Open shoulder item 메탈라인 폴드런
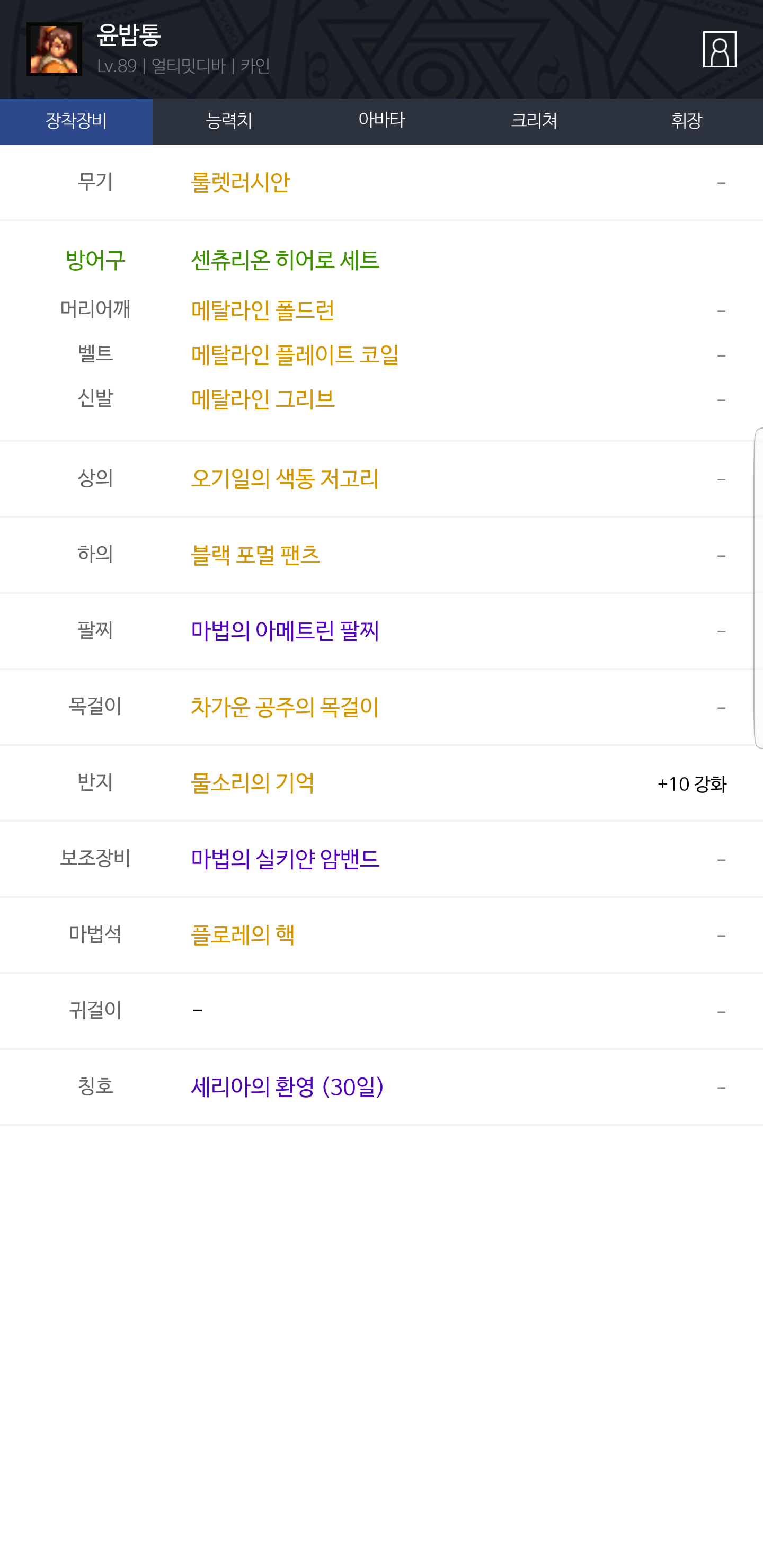Image resolution: width=763 pixels, height=1568 pixels. click(262, 310)
